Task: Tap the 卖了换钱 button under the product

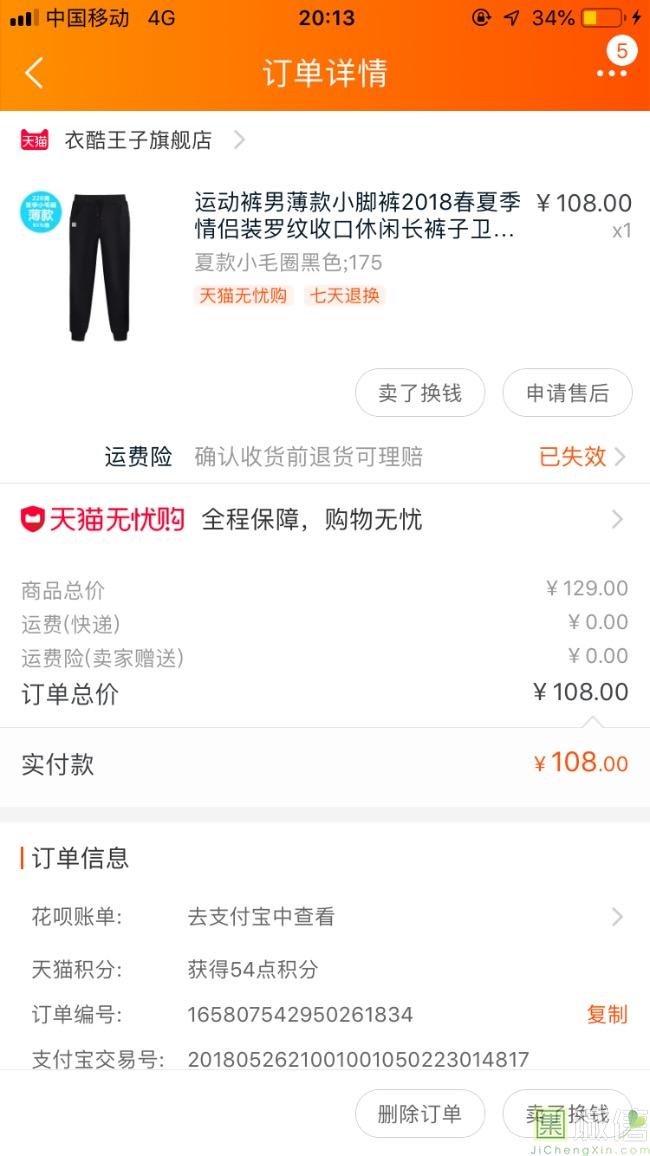Action: 419,393
